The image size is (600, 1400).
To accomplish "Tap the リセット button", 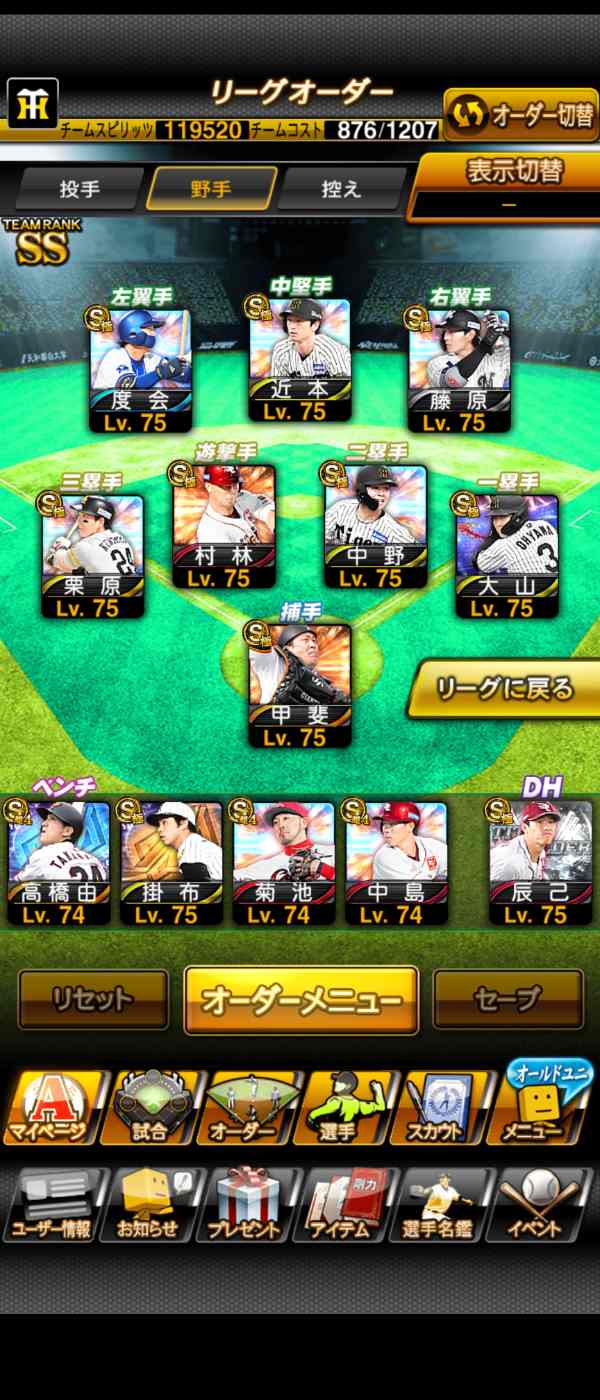I will click(94, 998).
